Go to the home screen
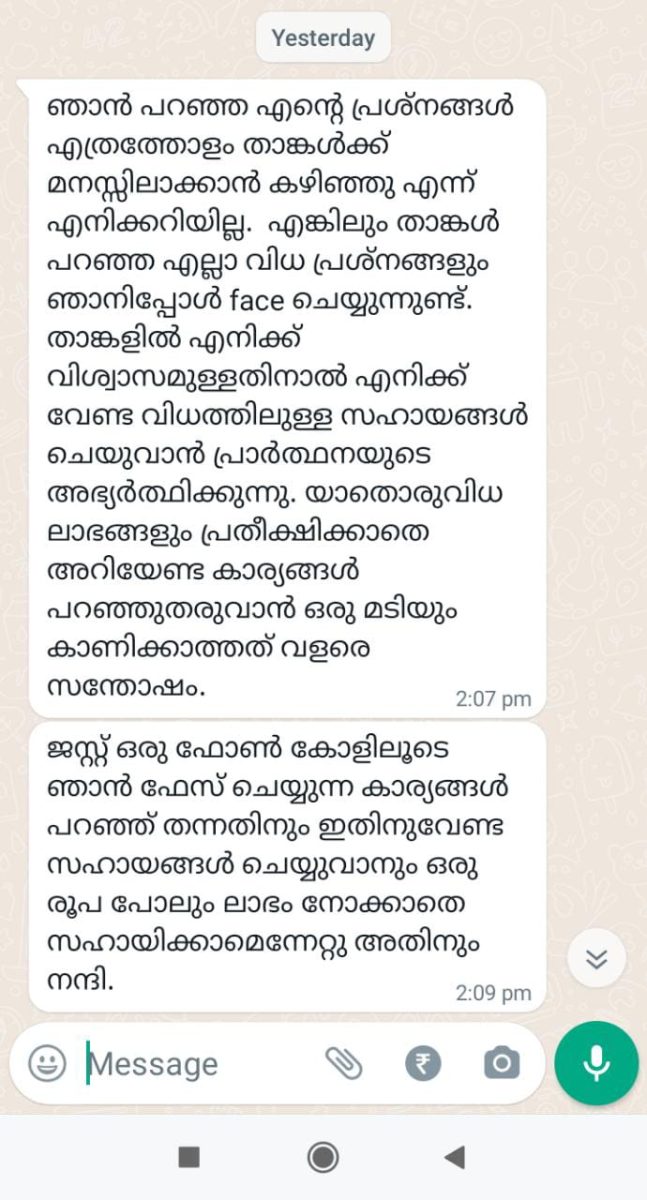 click(323, 1157)
